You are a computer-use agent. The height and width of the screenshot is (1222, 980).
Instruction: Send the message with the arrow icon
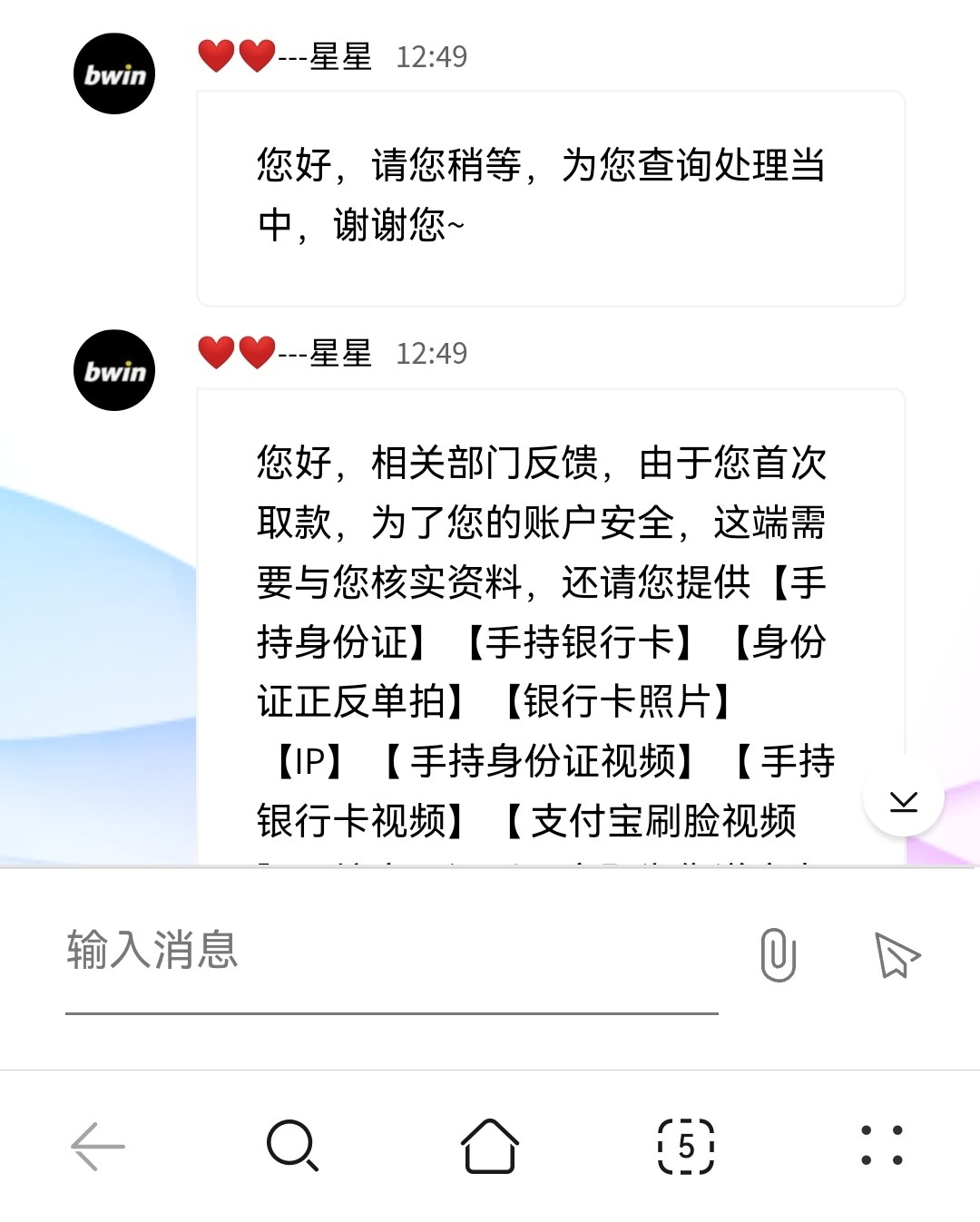897,954
